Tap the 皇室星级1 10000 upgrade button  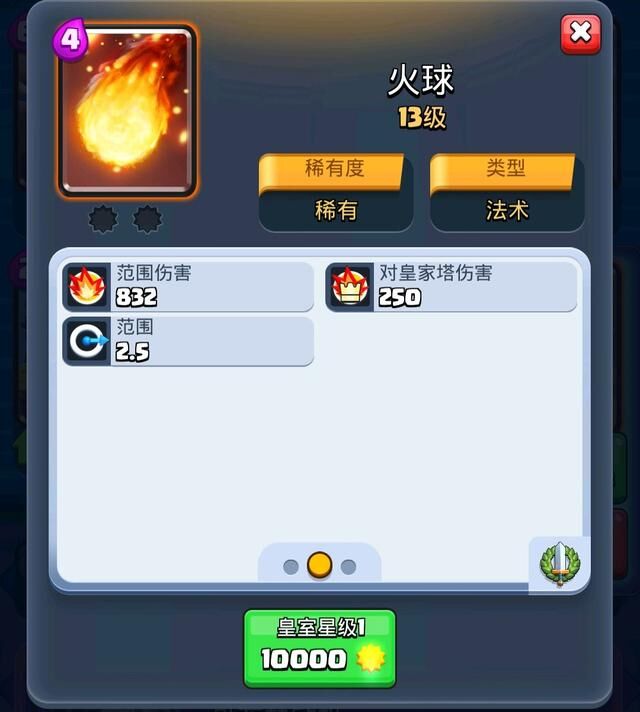(x=320, y=647)
